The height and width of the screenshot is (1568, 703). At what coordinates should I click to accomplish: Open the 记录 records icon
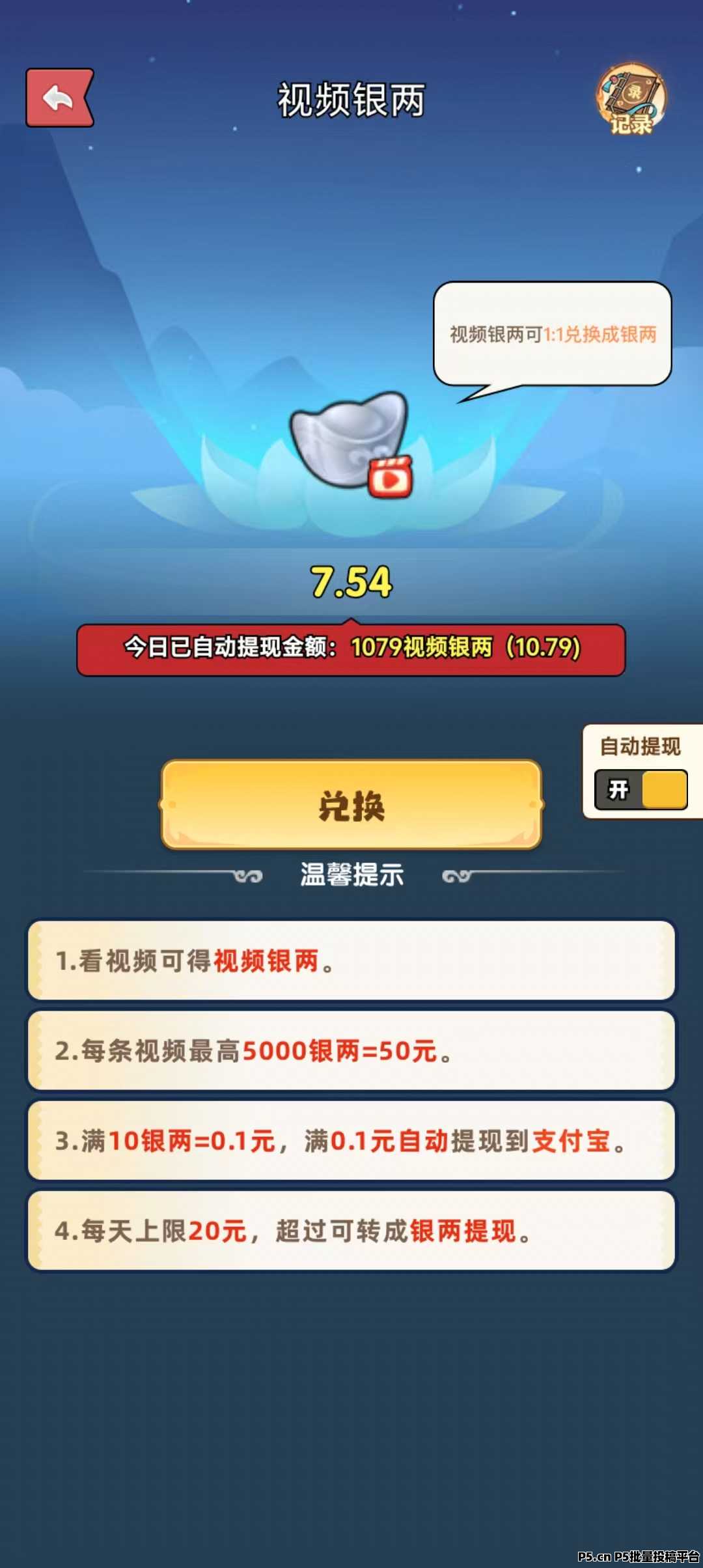coord(631,99)
